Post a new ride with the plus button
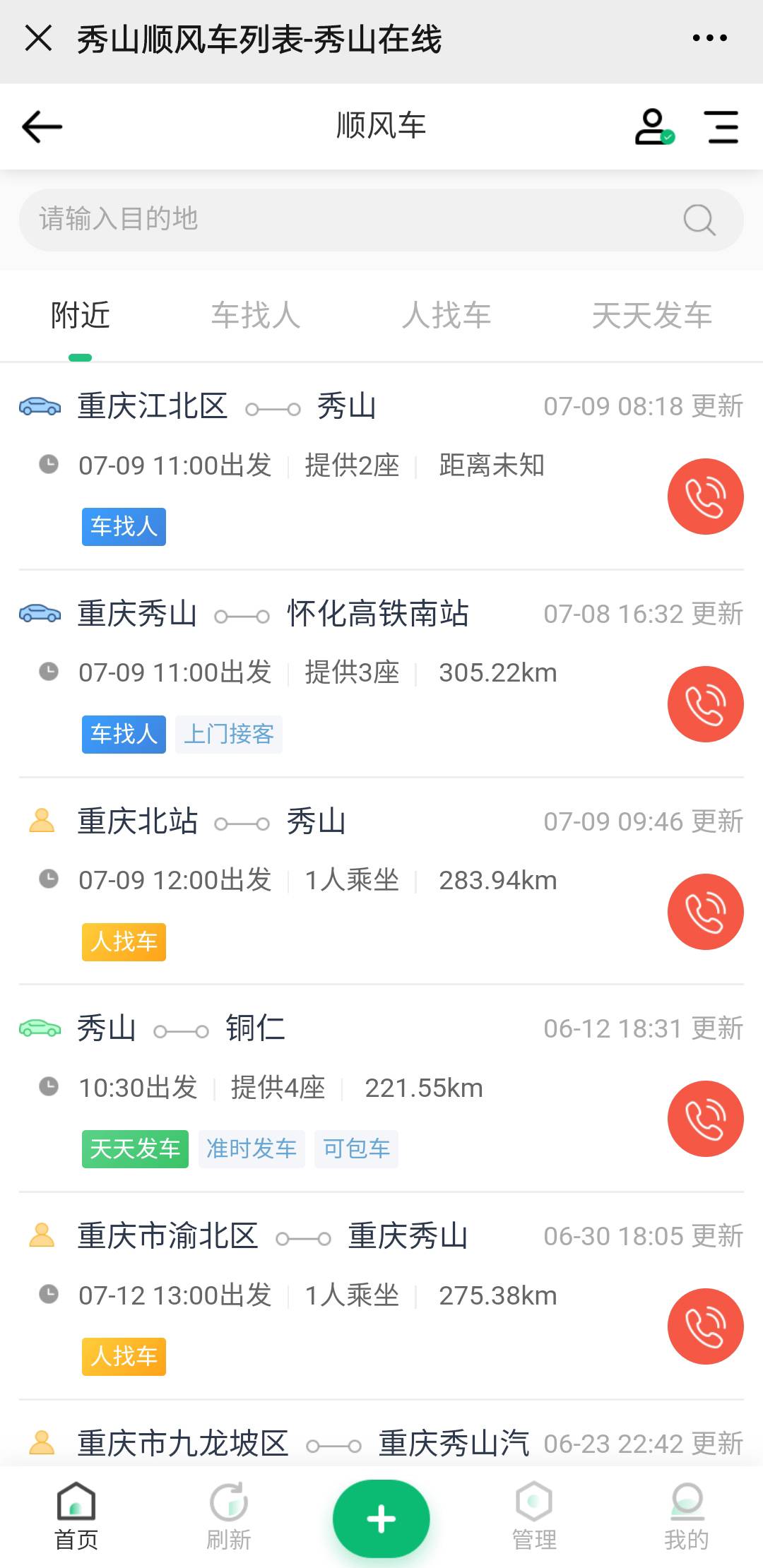This screenshot has height=1568, width=763. [381, 1519]
